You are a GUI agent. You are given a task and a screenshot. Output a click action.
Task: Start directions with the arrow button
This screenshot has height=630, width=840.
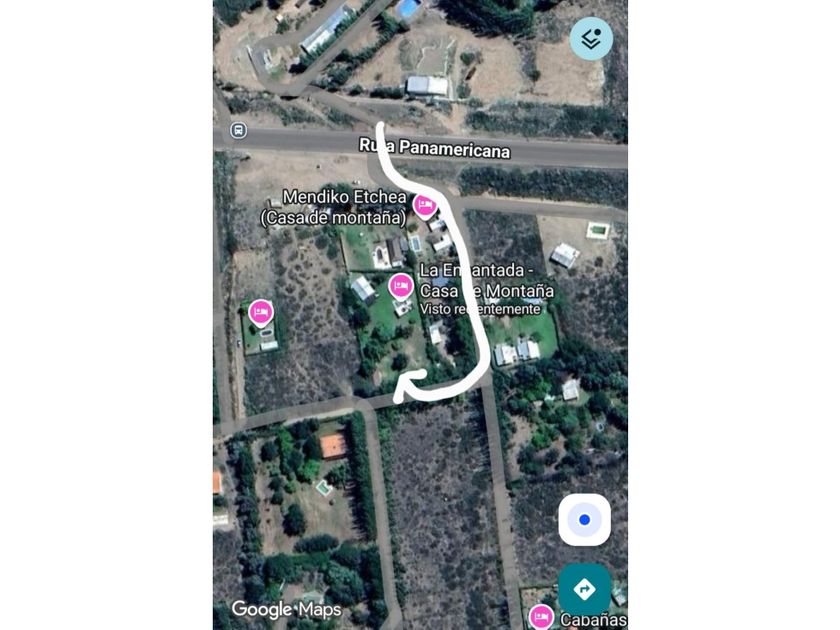click(584, 589)
